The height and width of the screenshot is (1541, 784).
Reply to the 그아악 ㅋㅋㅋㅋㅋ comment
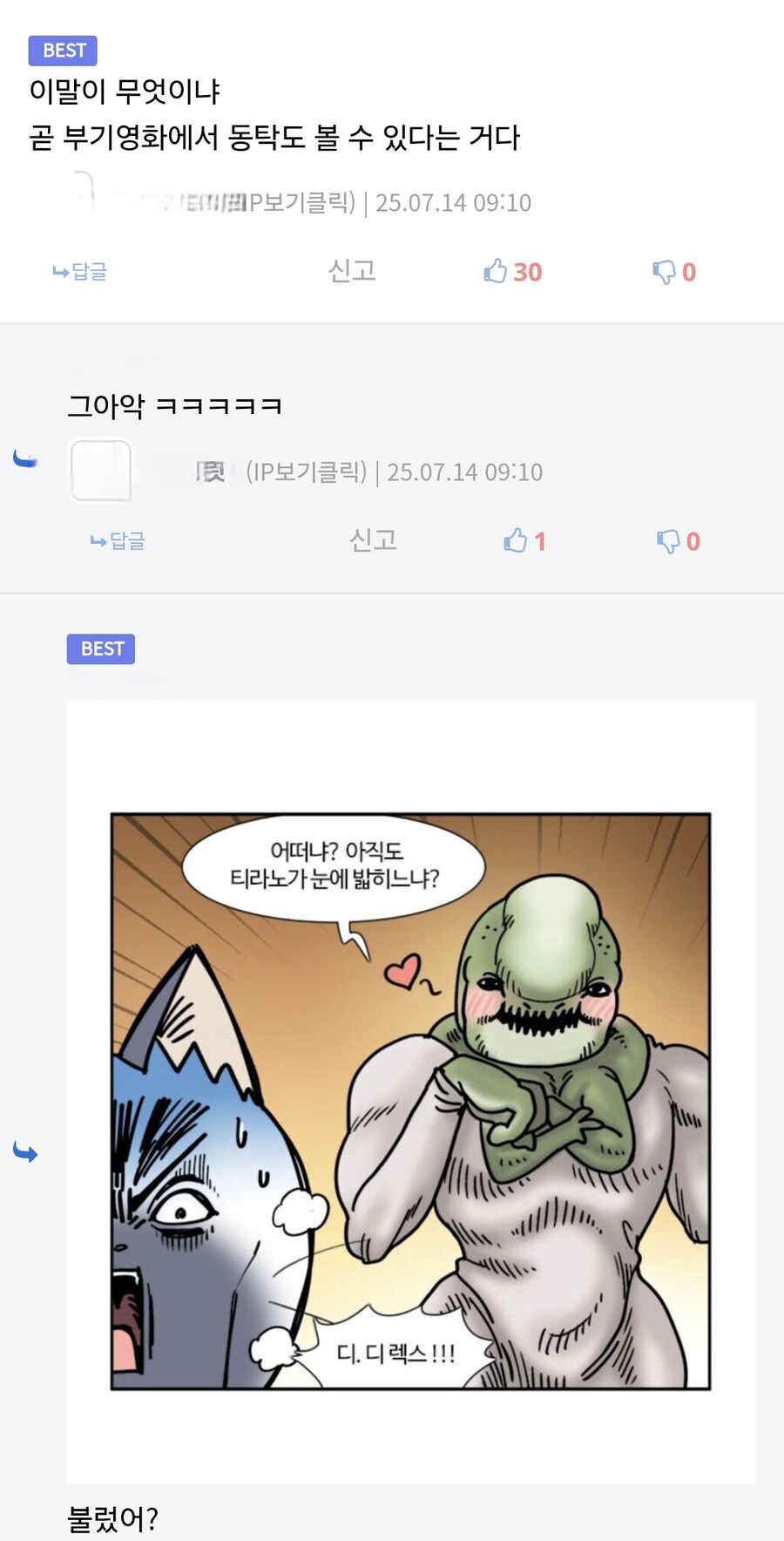point(118,541)
